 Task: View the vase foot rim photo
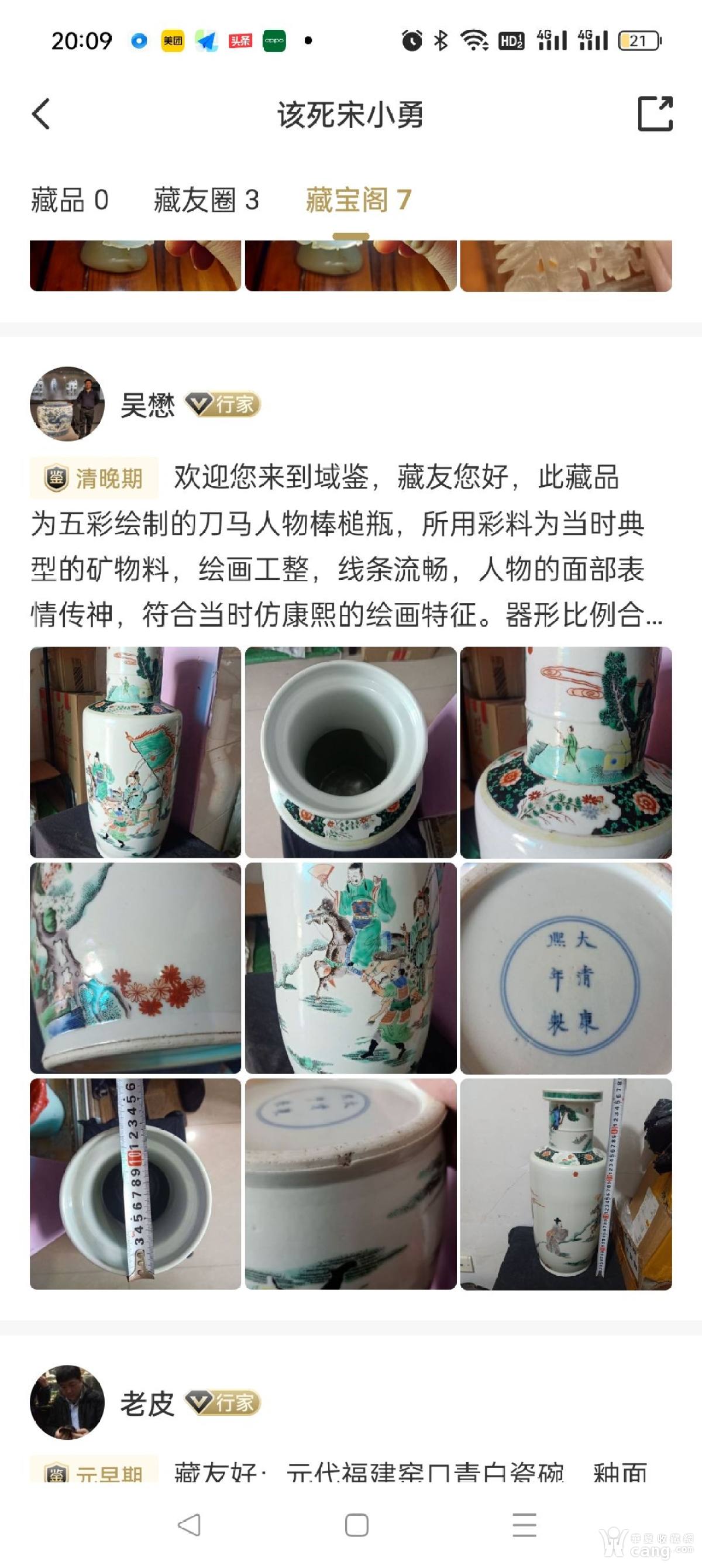coord(350,1184)
